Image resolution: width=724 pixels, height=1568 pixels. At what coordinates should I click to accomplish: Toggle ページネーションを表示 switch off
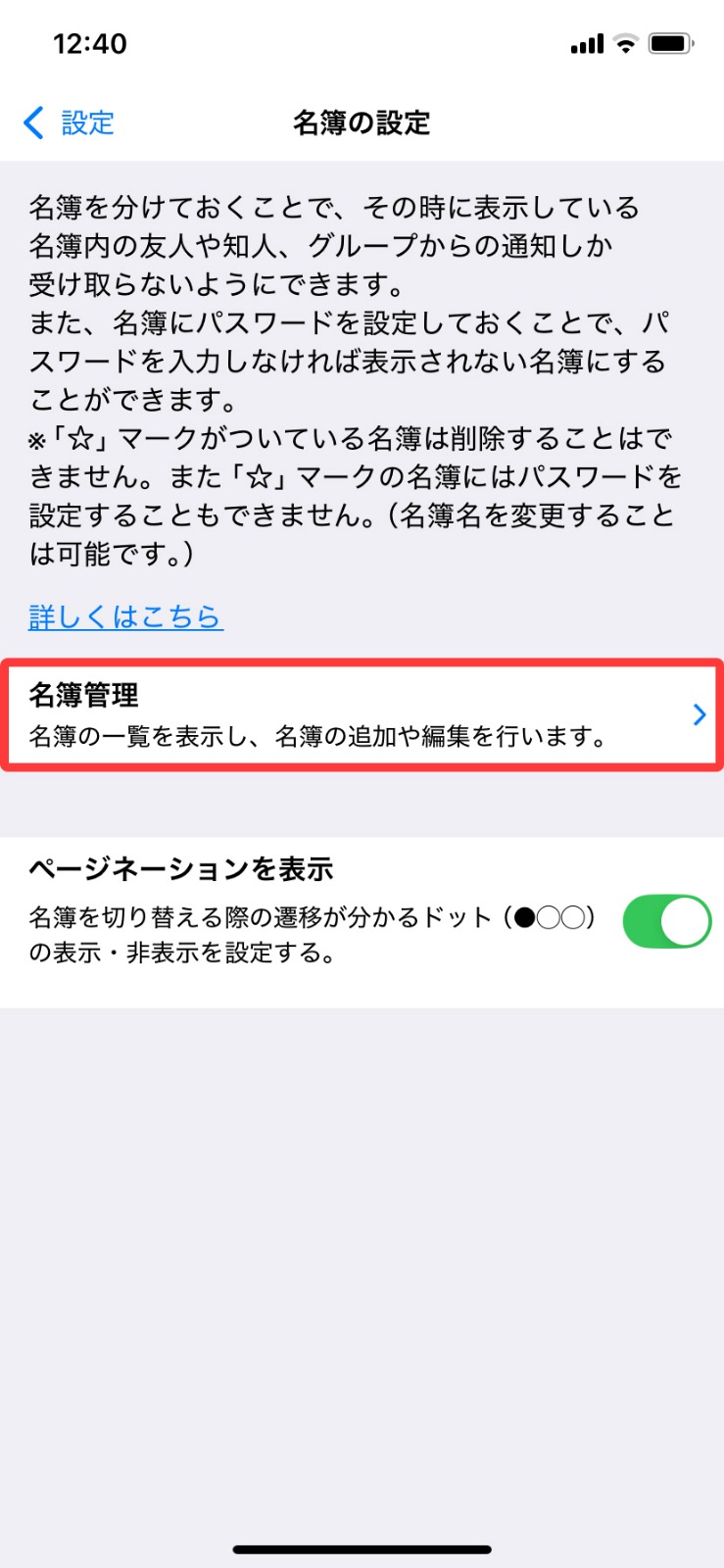point(667,921)
